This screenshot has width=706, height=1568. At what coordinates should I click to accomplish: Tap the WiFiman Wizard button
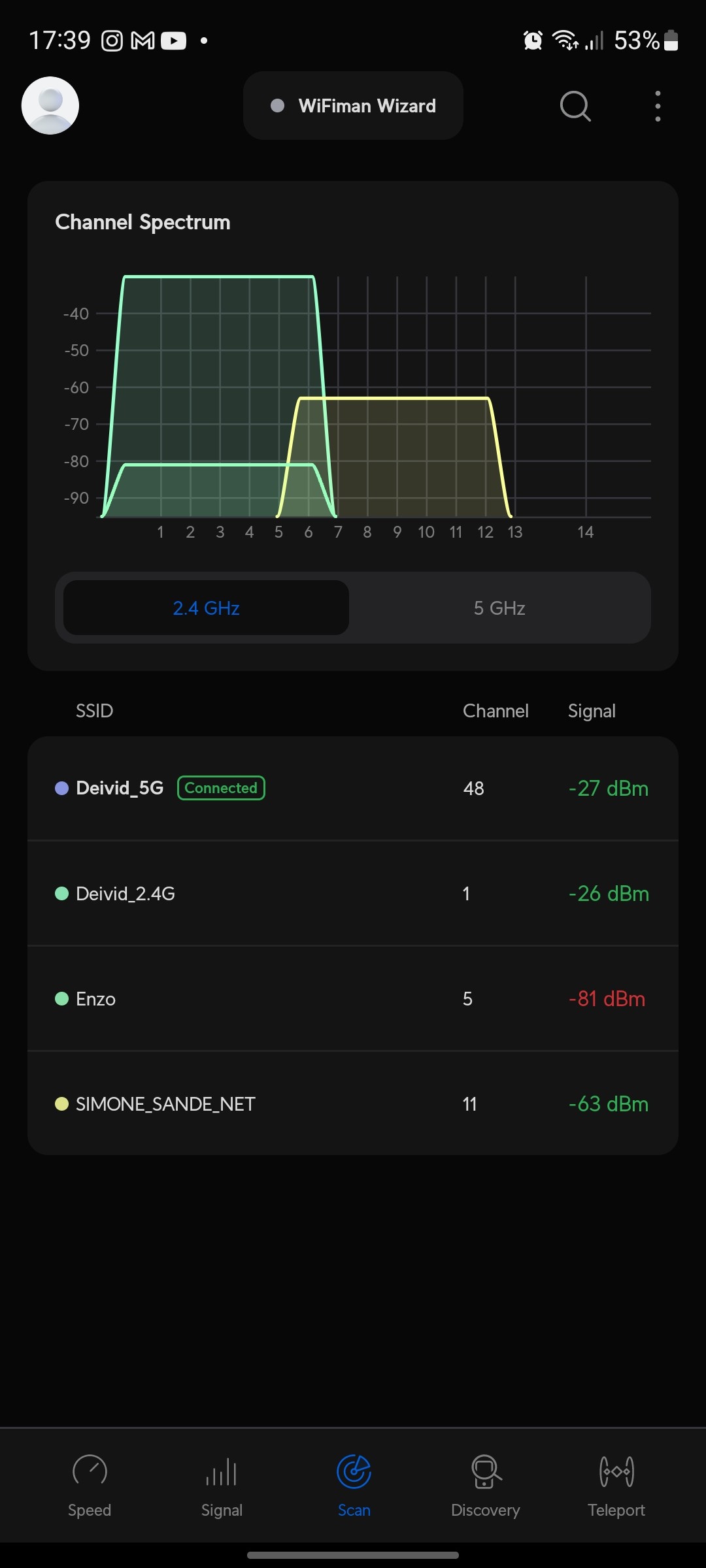click(353, 106)
